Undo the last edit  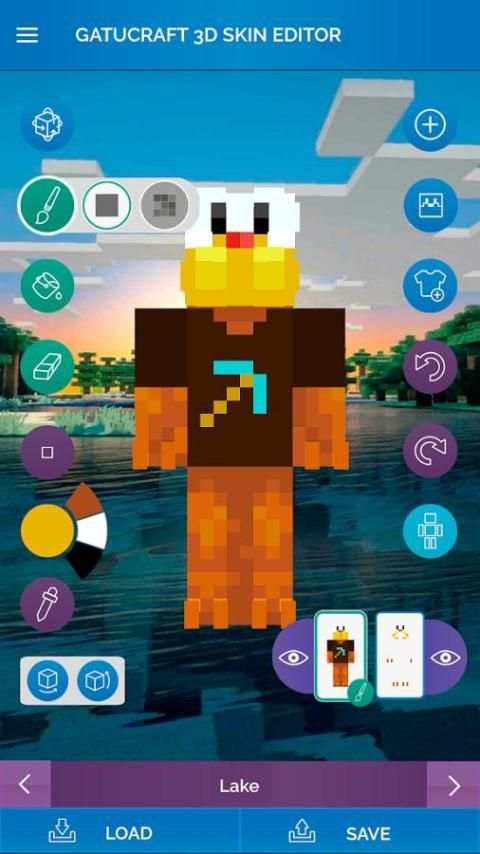tap(430, 368)
